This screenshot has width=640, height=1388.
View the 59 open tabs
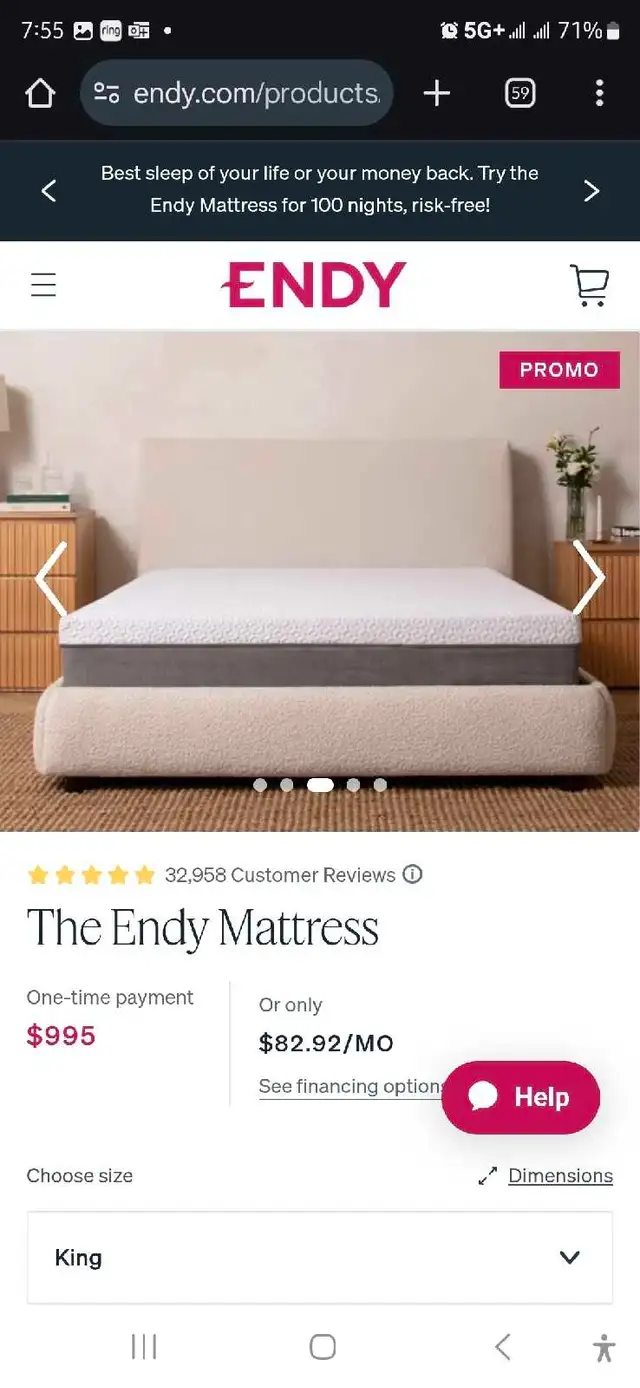[520, 93]
